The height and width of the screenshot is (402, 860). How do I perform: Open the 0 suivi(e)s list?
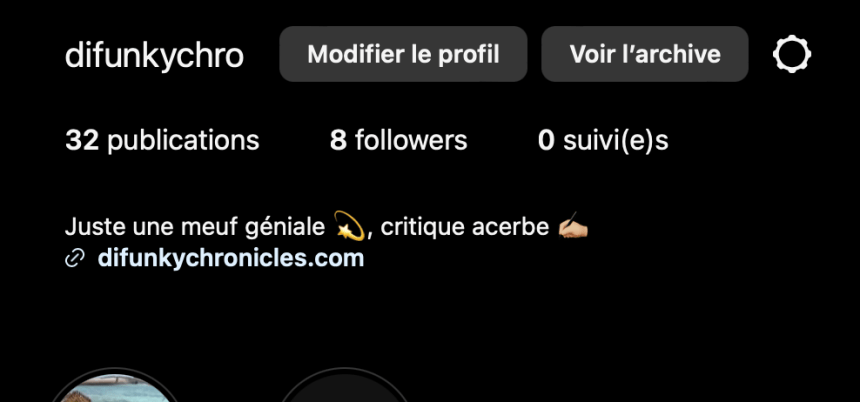(x=602, y=141)
